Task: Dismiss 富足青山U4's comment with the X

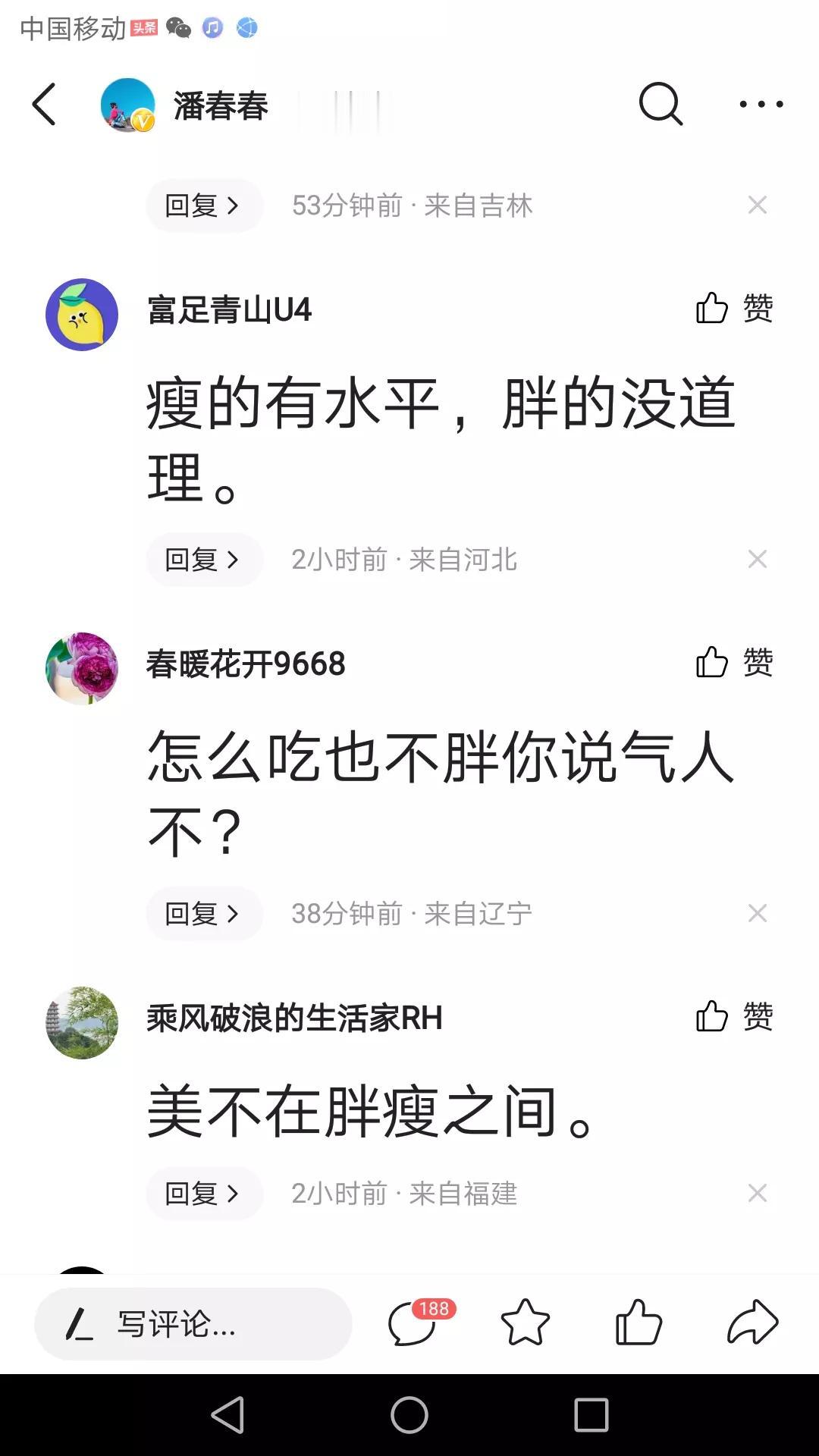Action: 757,560
